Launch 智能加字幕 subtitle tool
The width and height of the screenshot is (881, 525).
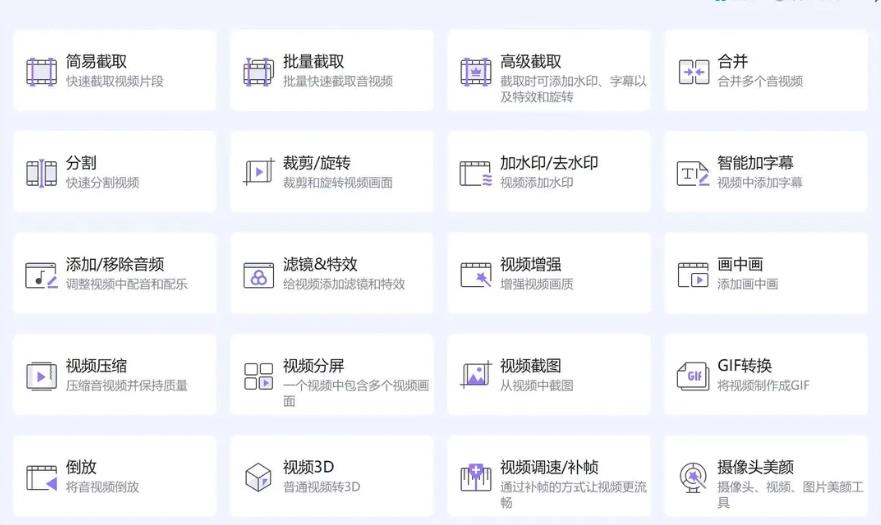tap(765, 172)
